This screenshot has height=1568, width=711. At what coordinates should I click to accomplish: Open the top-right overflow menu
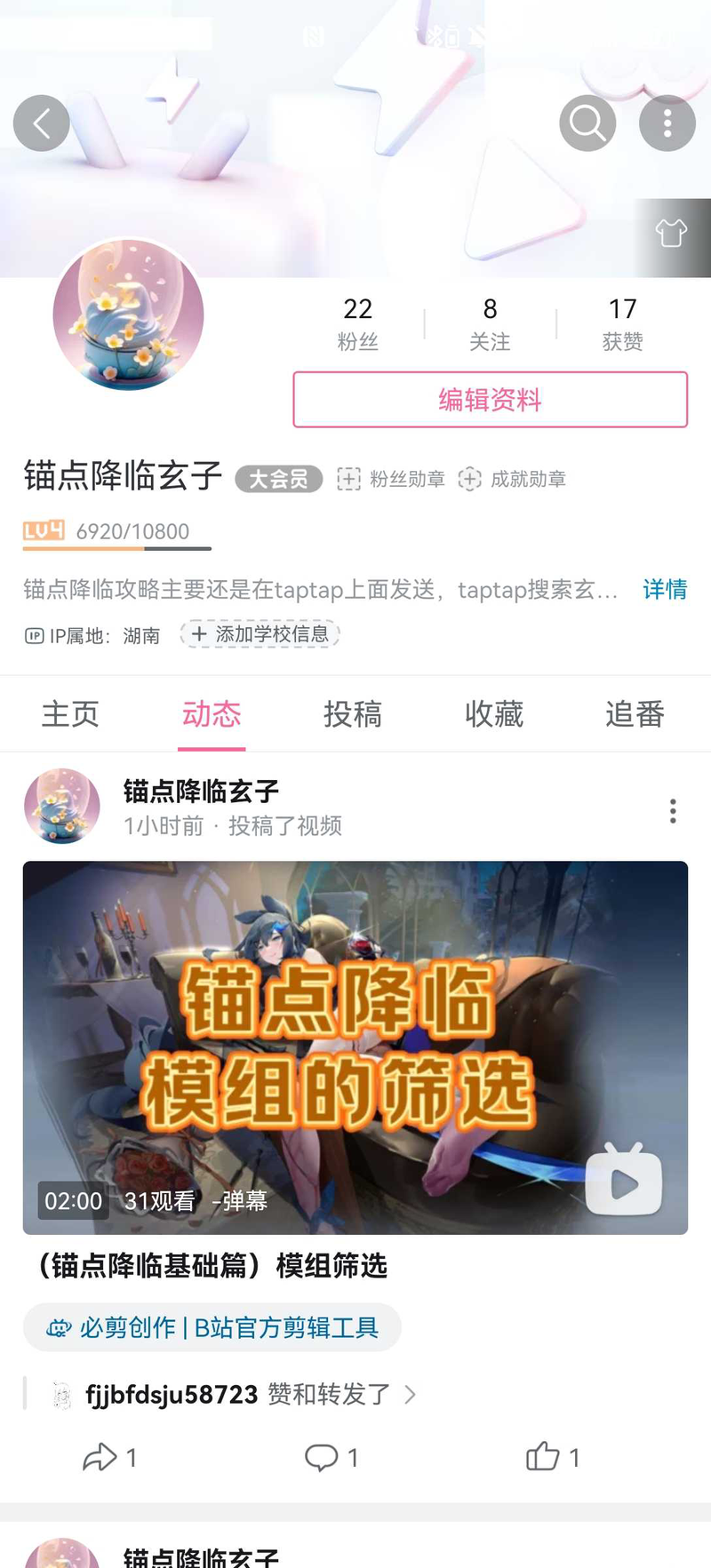pyautogui.click(x=667, y=123)
